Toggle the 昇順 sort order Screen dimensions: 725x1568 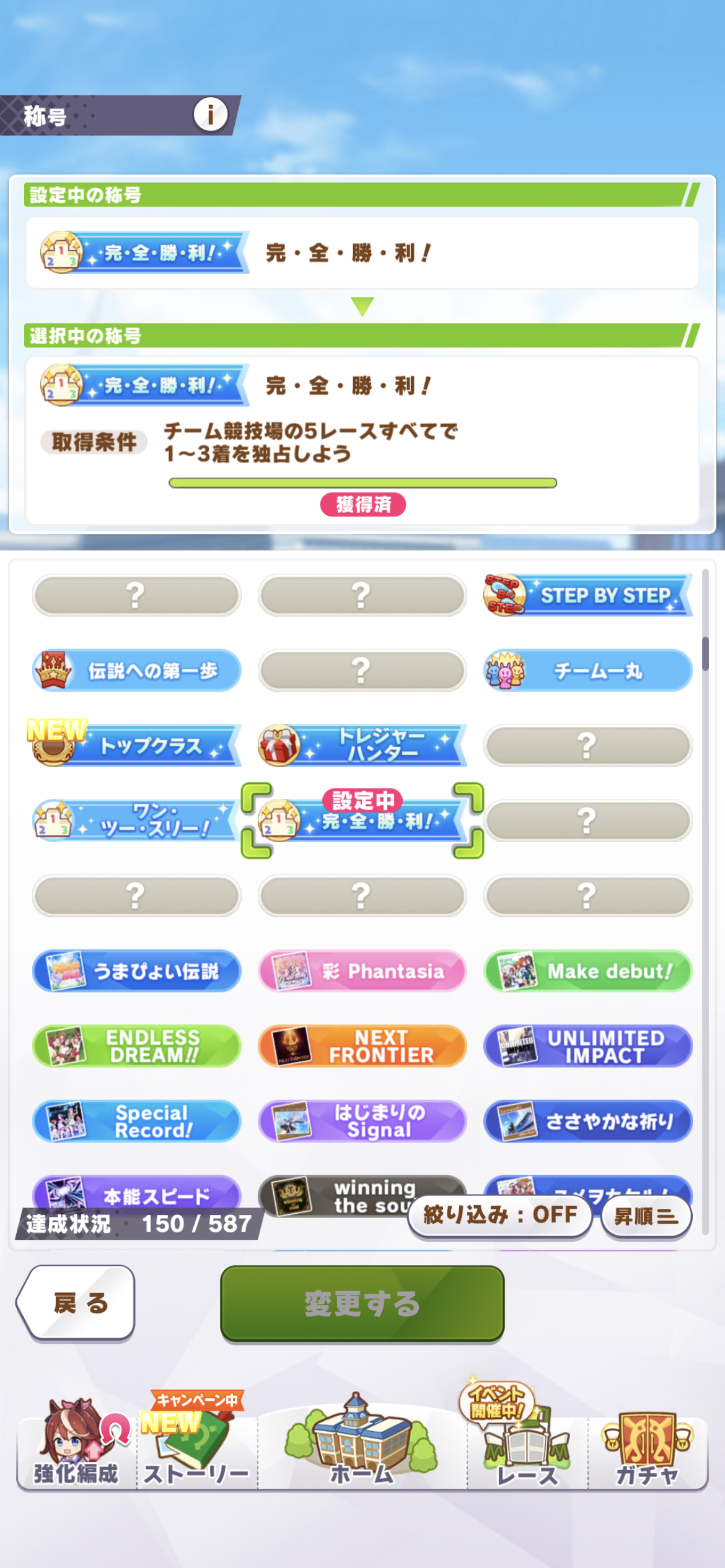pyautogui.click(x=646, y=1217)
